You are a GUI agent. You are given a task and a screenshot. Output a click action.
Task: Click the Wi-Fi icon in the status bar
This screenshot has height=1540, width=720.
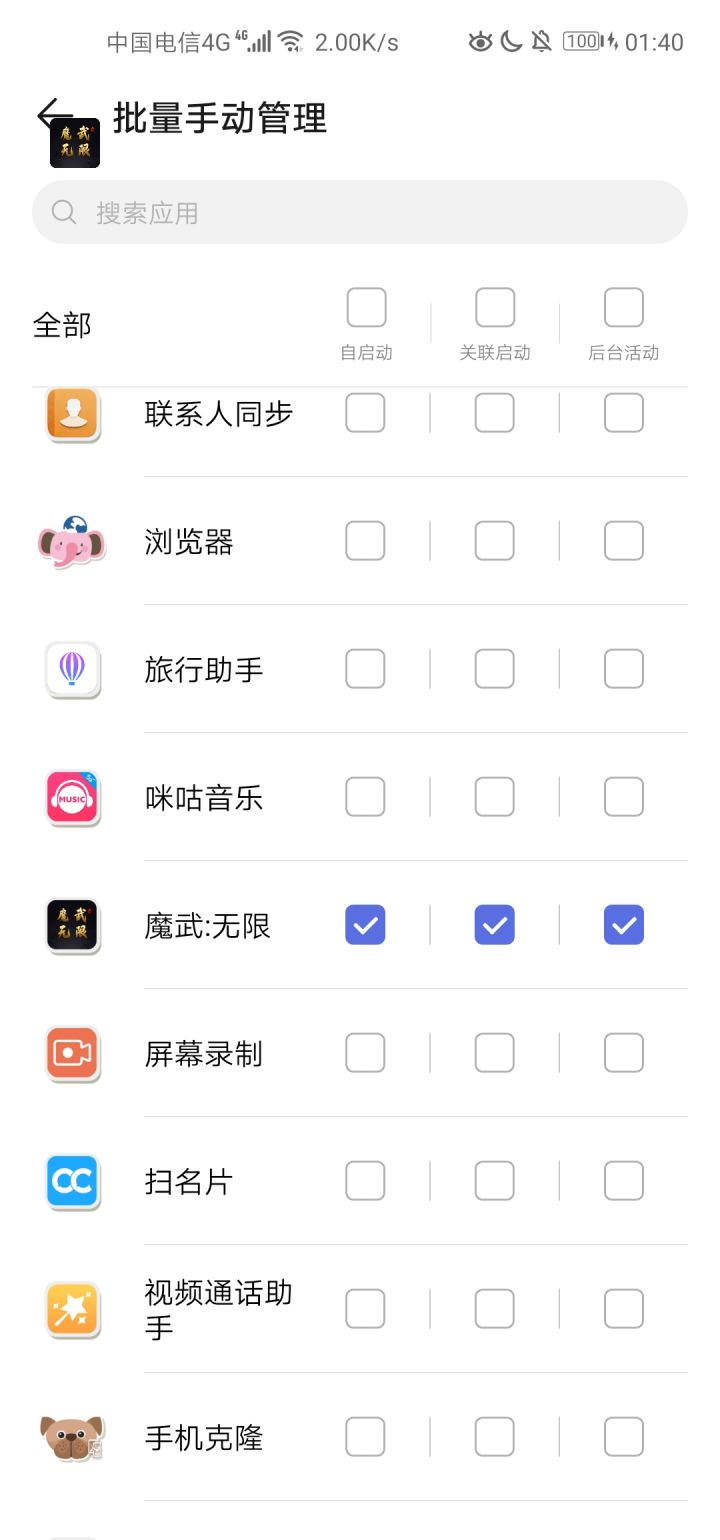288,41
